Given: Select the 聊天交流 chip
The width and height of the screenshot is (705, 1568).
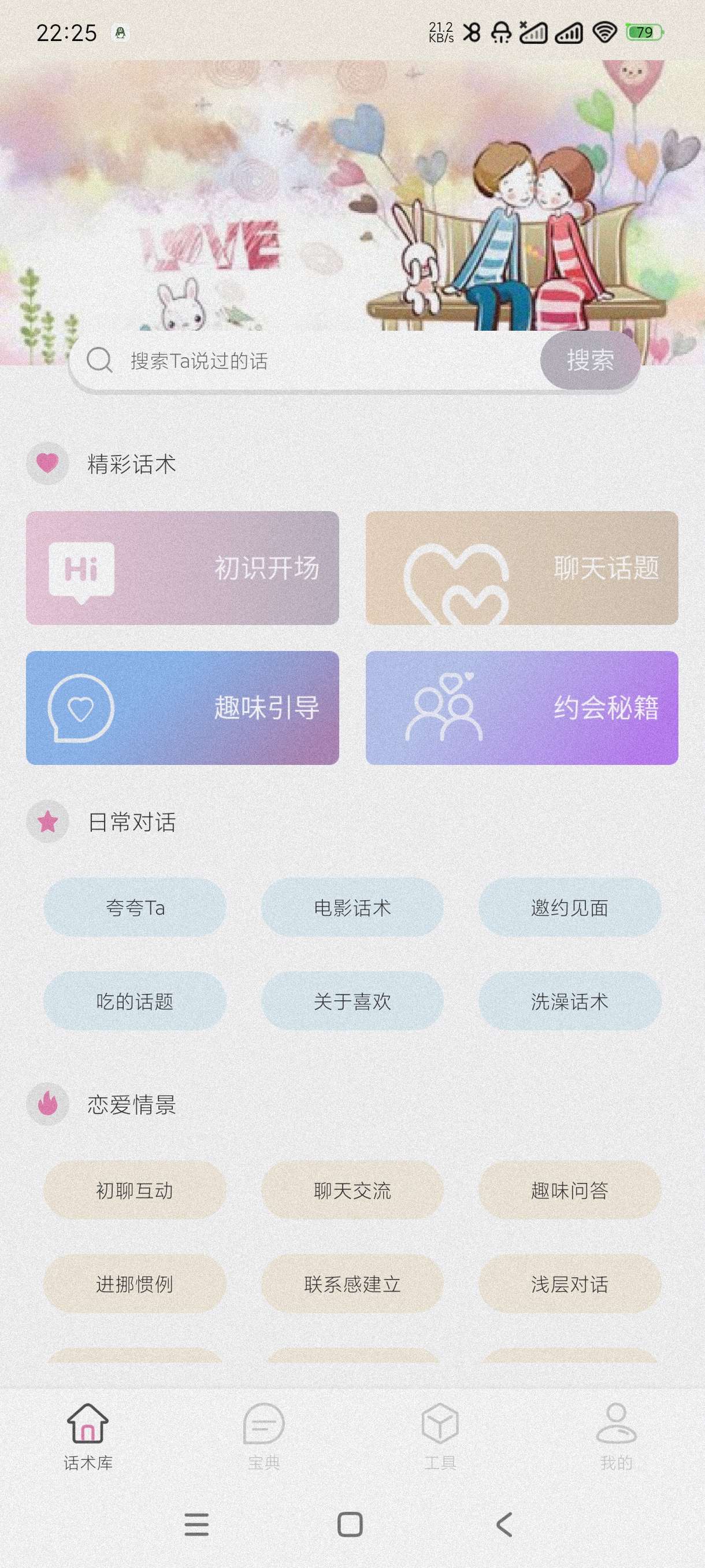Looking at the screenshot, I should (352, 1190).
